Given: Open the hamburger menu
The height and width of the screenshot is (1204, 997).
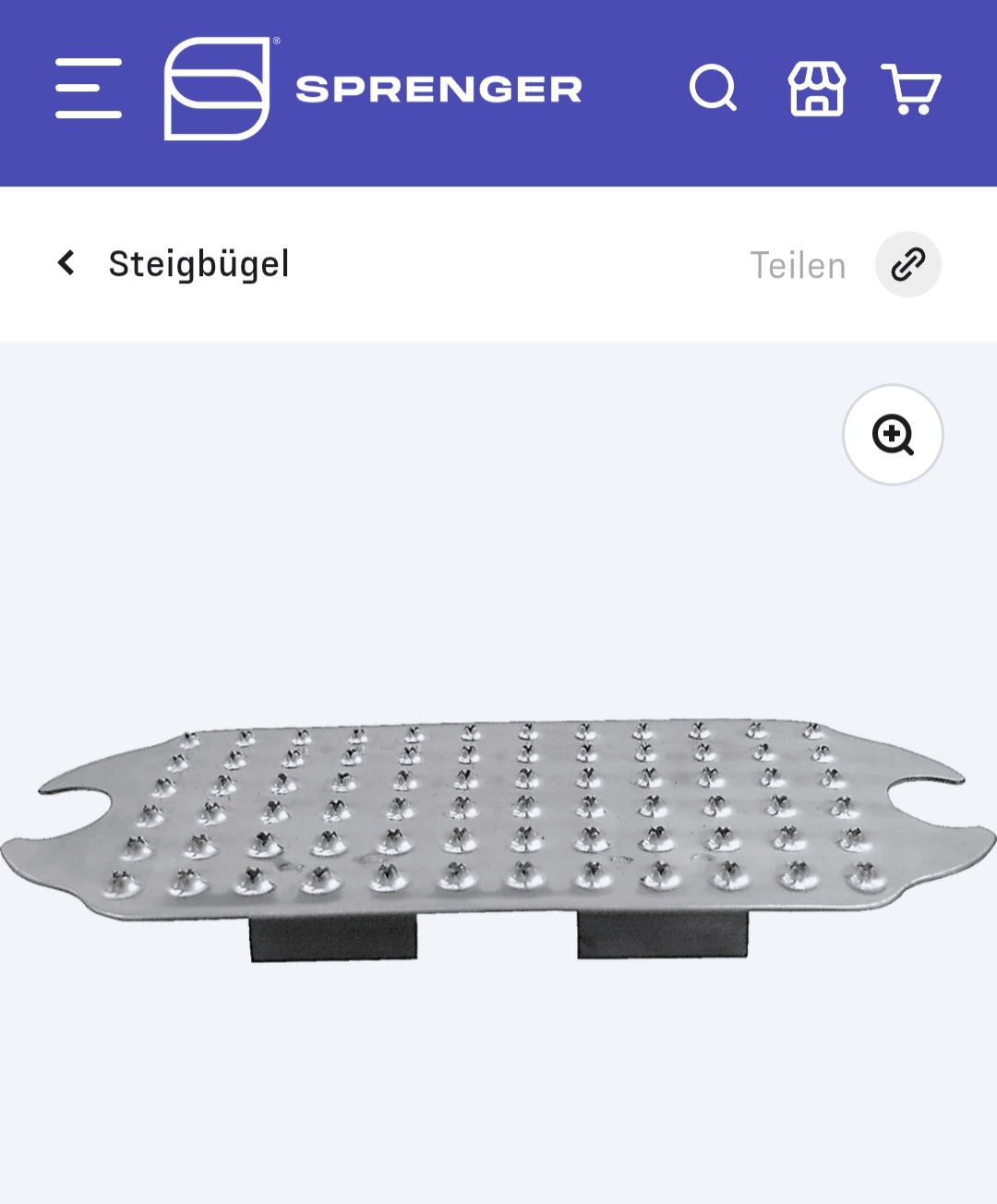Looking at the screenshot, I should tap(89, 89).
